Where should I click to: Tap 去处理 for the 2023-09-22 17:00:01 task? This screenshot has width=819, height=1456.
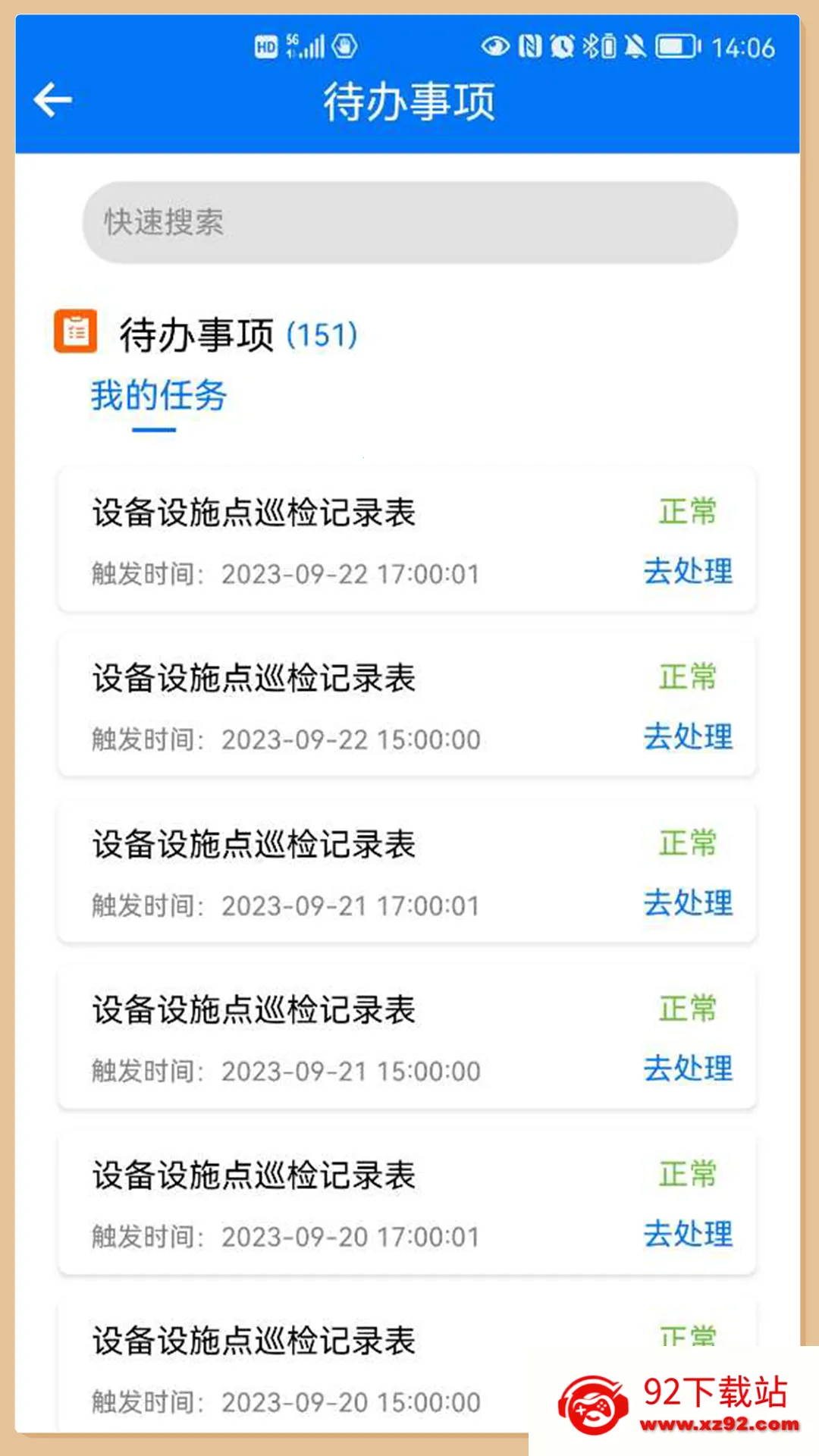pyautogui.click(x=688, y=571)
